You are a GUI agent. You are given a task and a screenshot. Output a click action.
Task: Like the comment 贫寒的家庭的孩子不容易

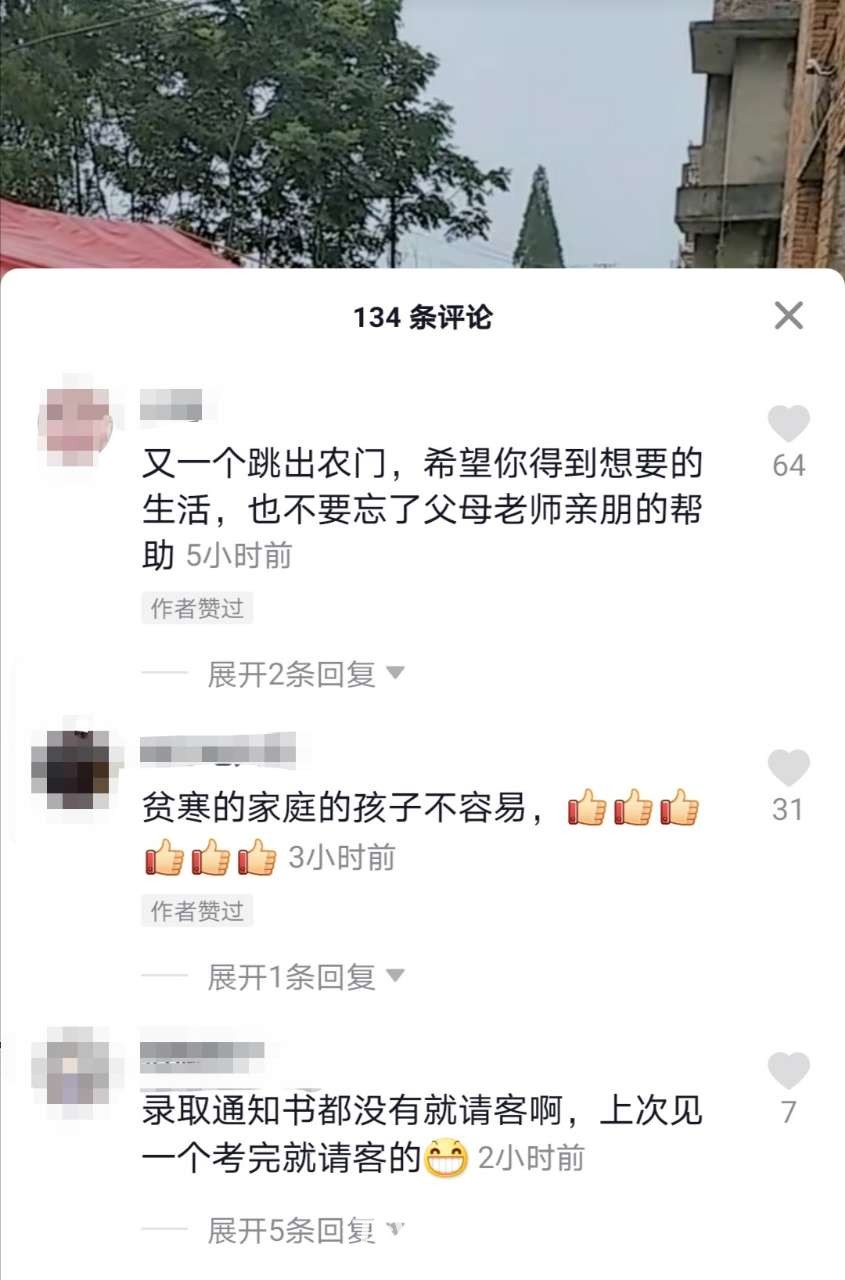coord(788,768)
